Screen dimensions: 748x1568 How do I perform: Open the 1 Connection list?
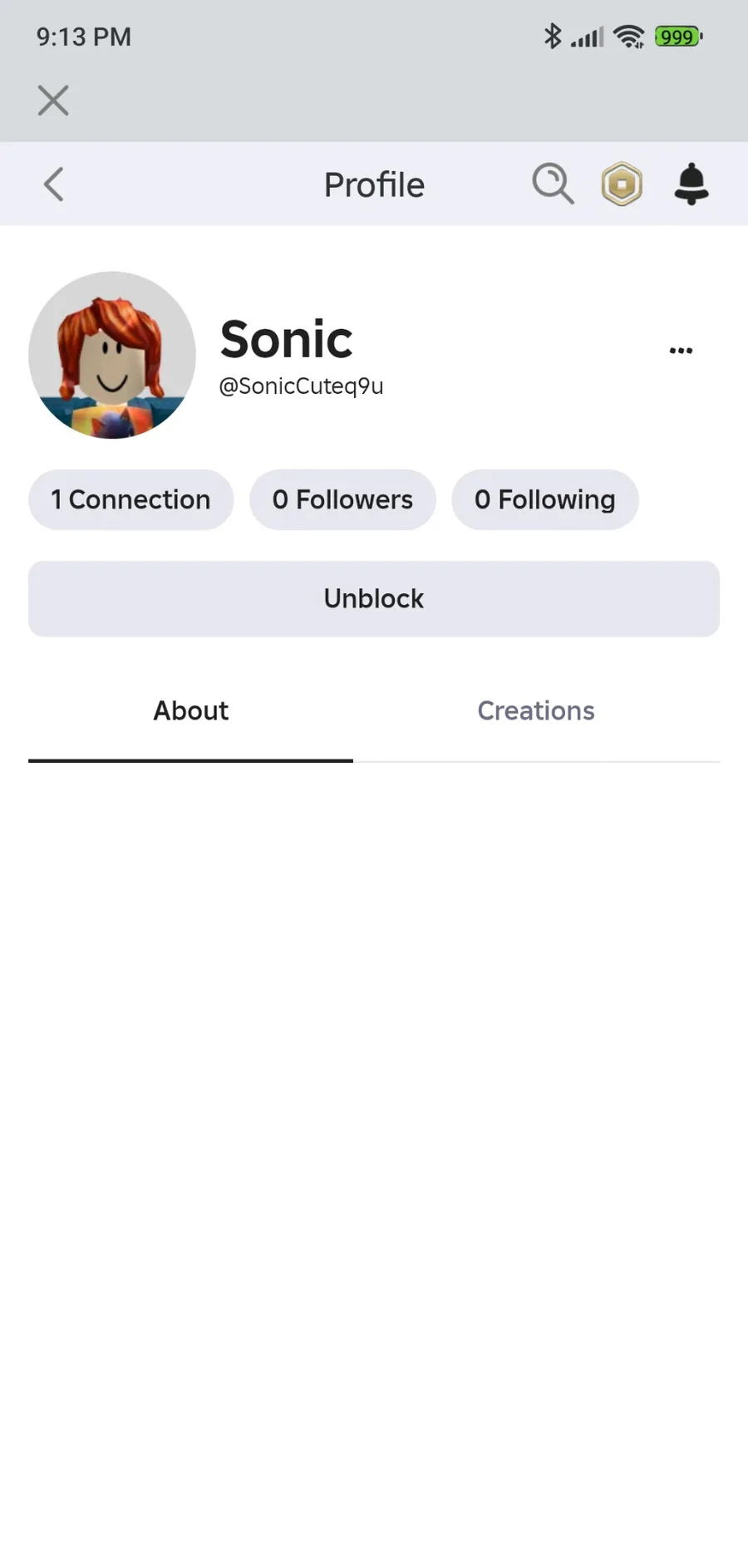[130, 499]
